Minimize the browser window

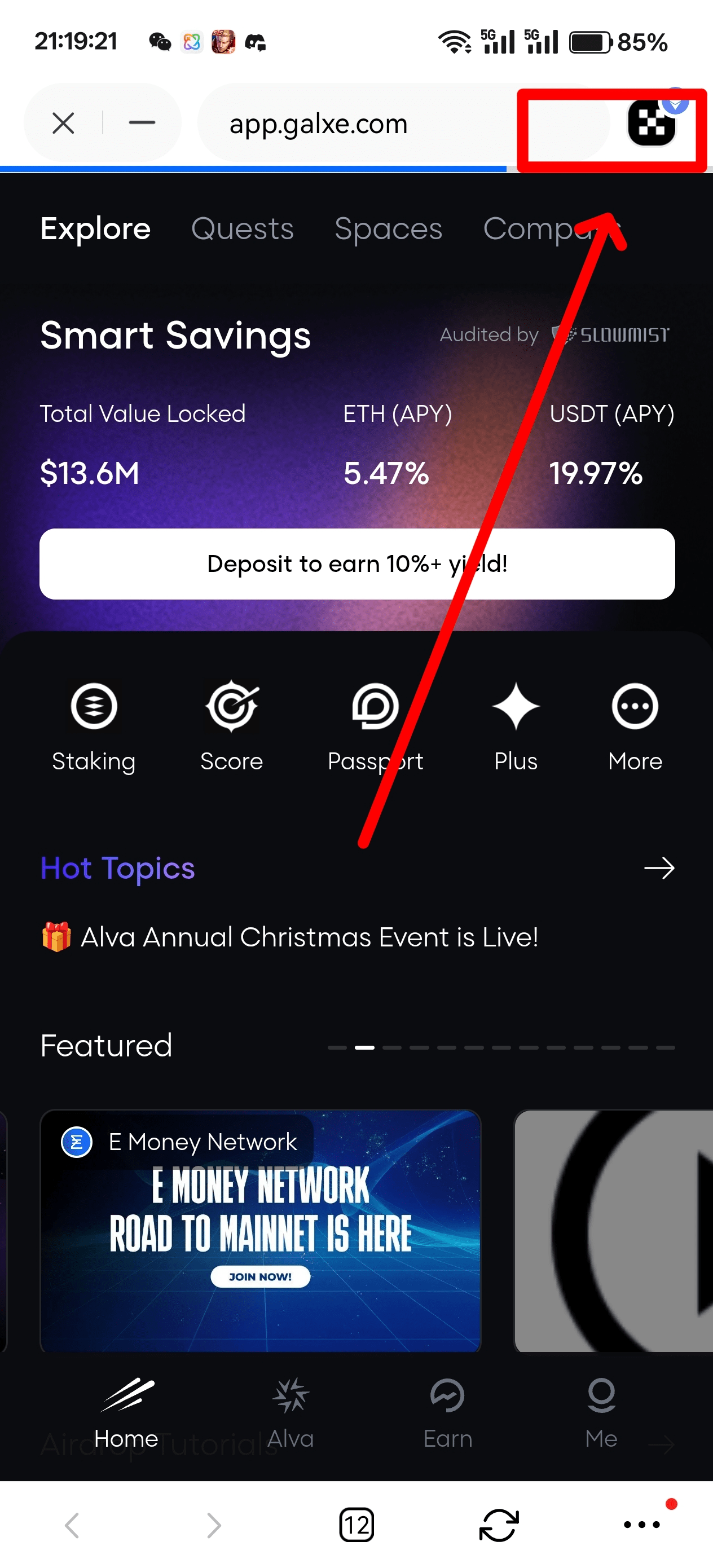click(142, 123)
